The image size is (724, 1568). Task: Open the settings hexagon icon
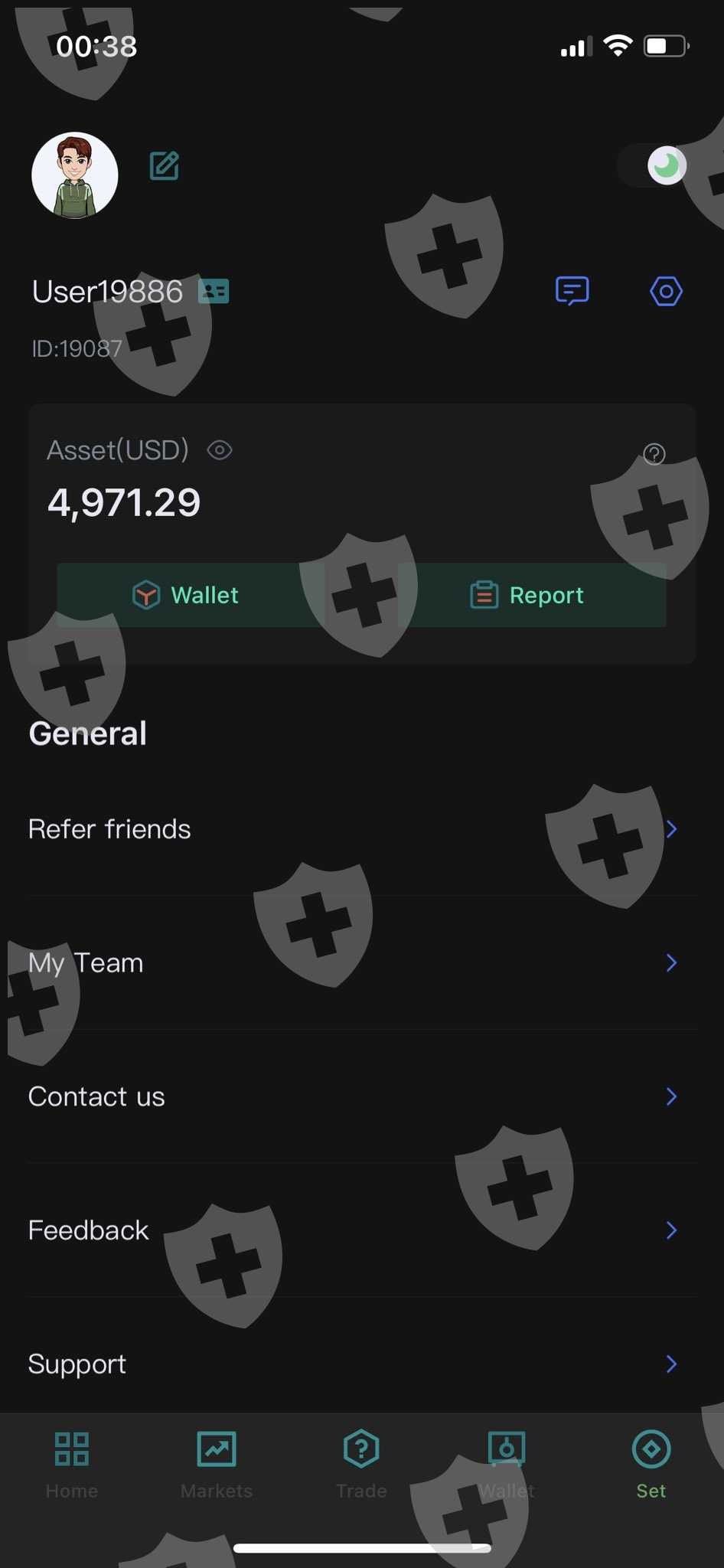tap(666, 291)
